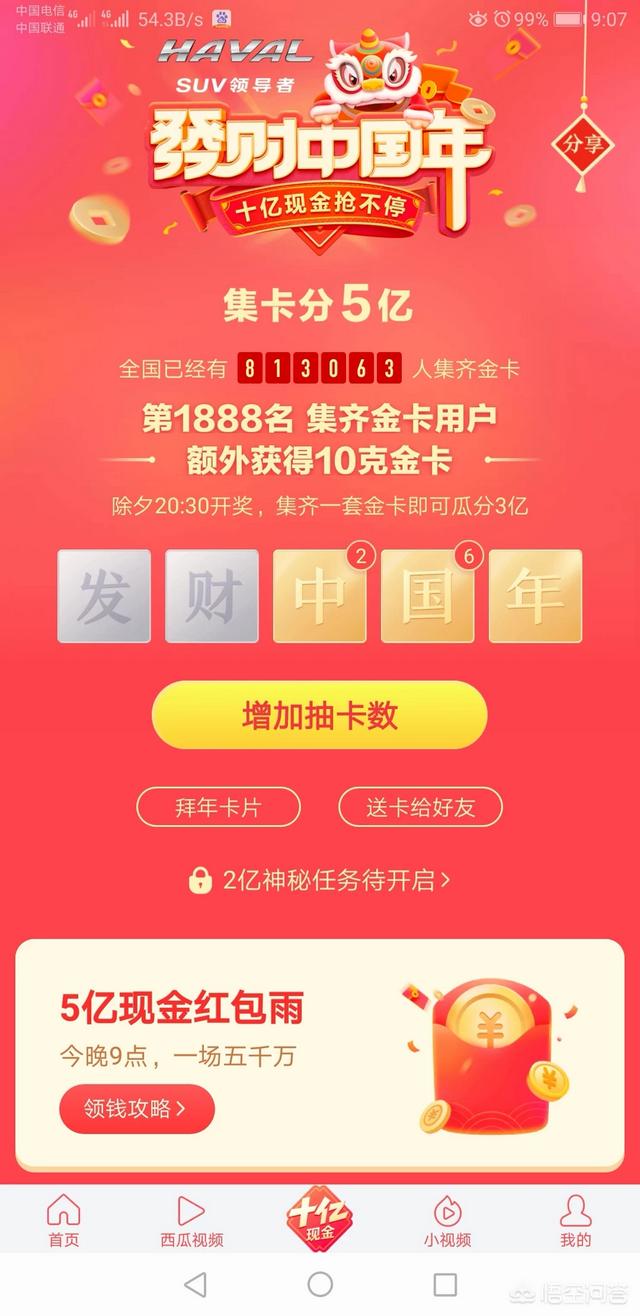The image size is (640, 1316).
Task: Select 送卡给好友 to gift a card
Action: pos(420,807)
